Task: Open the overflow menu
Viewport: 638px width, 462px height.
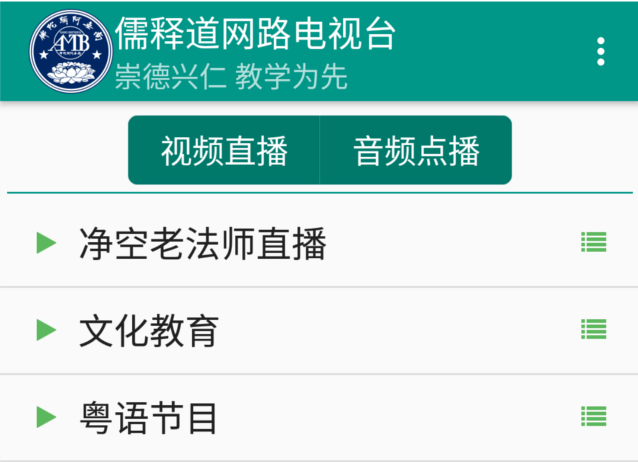Action: [600, 51]
